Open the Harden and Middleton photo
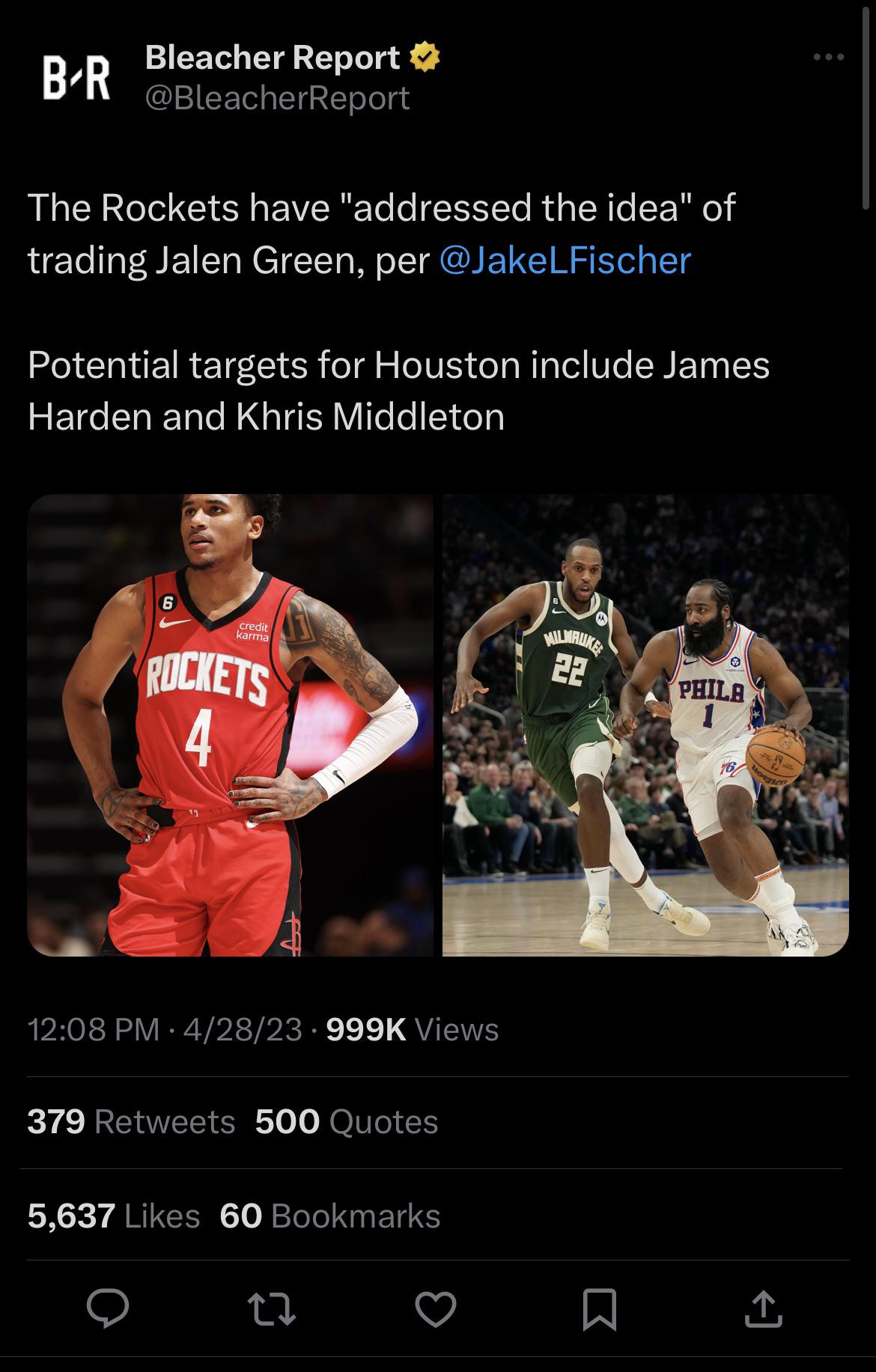The image size is (876, 1372). click(x=645, y=725)
